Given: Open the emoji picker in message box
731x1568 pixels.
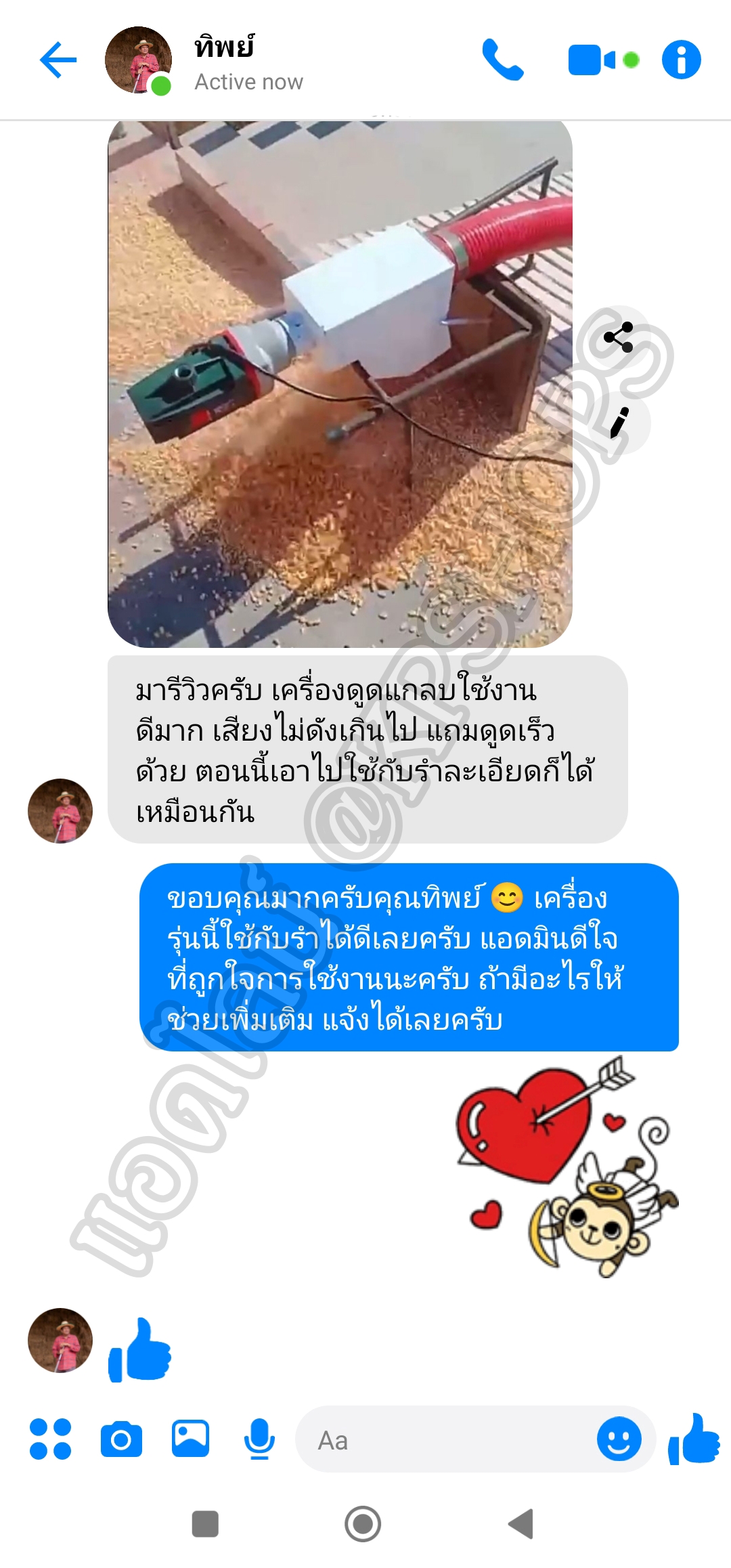Looking at the screenshot, I should [619, 1439].
